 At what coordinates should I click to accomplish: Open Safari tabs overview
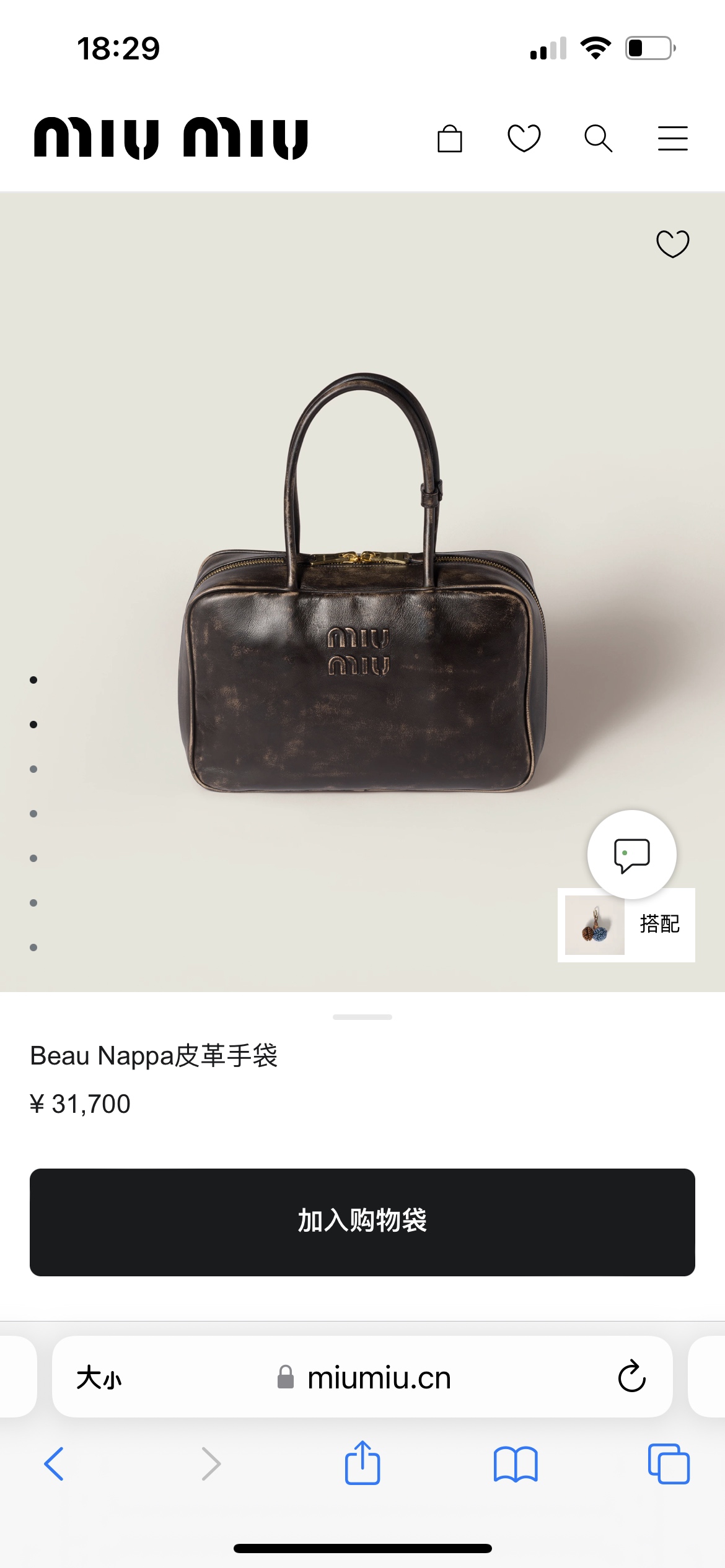point(669,1464)
